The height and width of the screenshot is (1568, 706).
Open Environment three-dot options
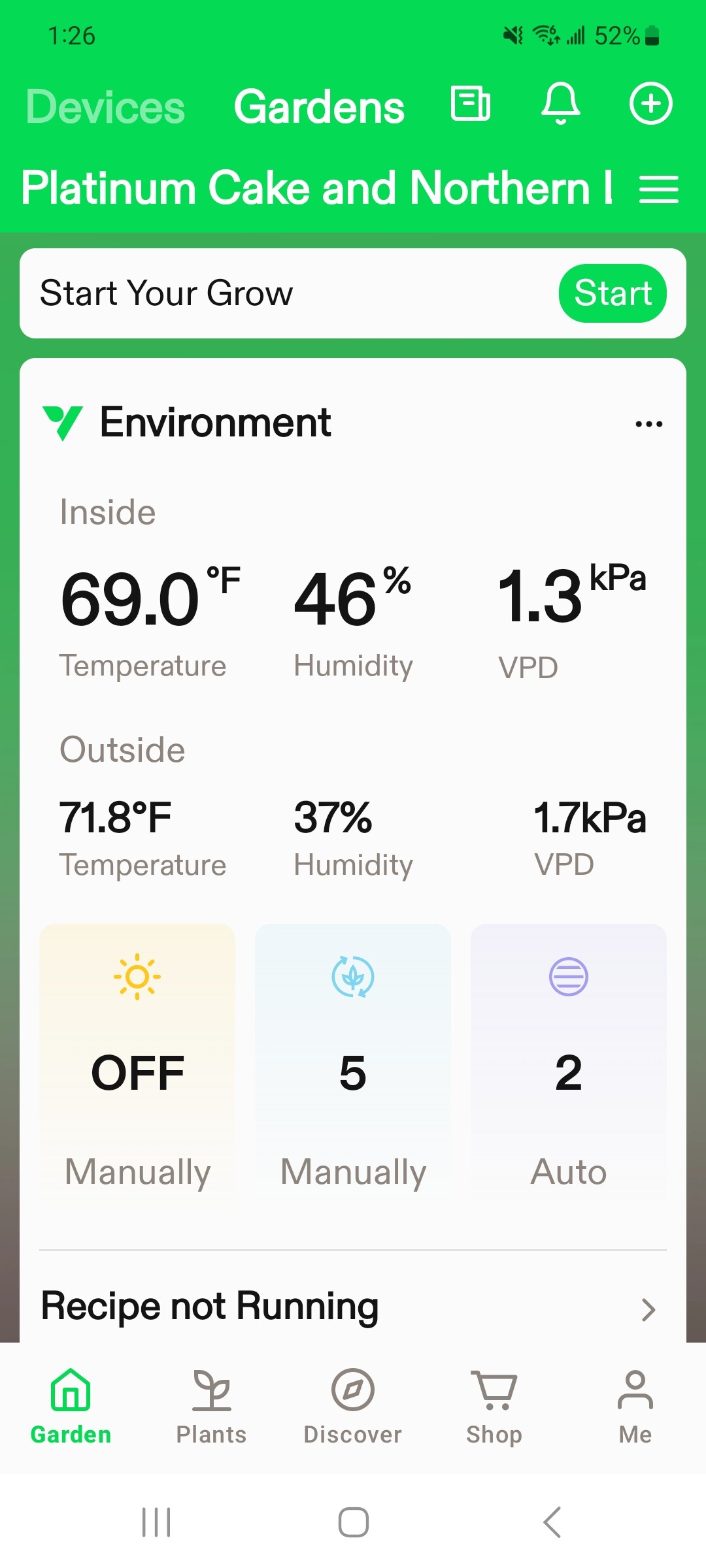[x=648, y=424]
